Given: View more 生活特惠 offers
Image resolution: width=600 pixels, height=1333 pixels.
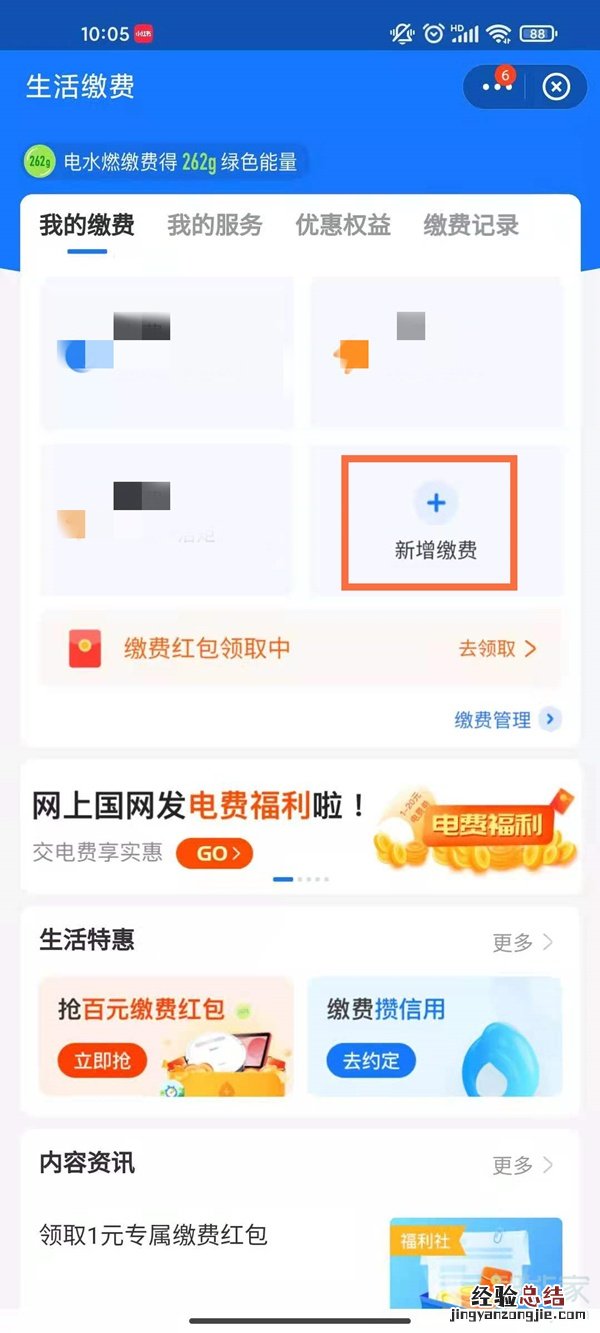Looking at the screenshot, I should pyautogui.click(x=522, y=942).
